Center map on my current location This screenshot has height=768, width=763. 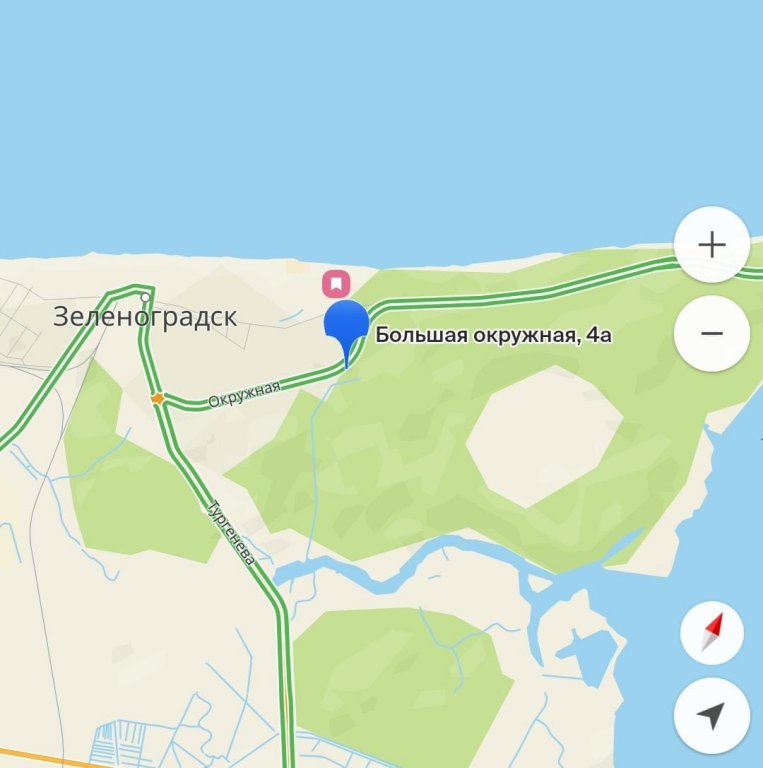pos(711,715)
